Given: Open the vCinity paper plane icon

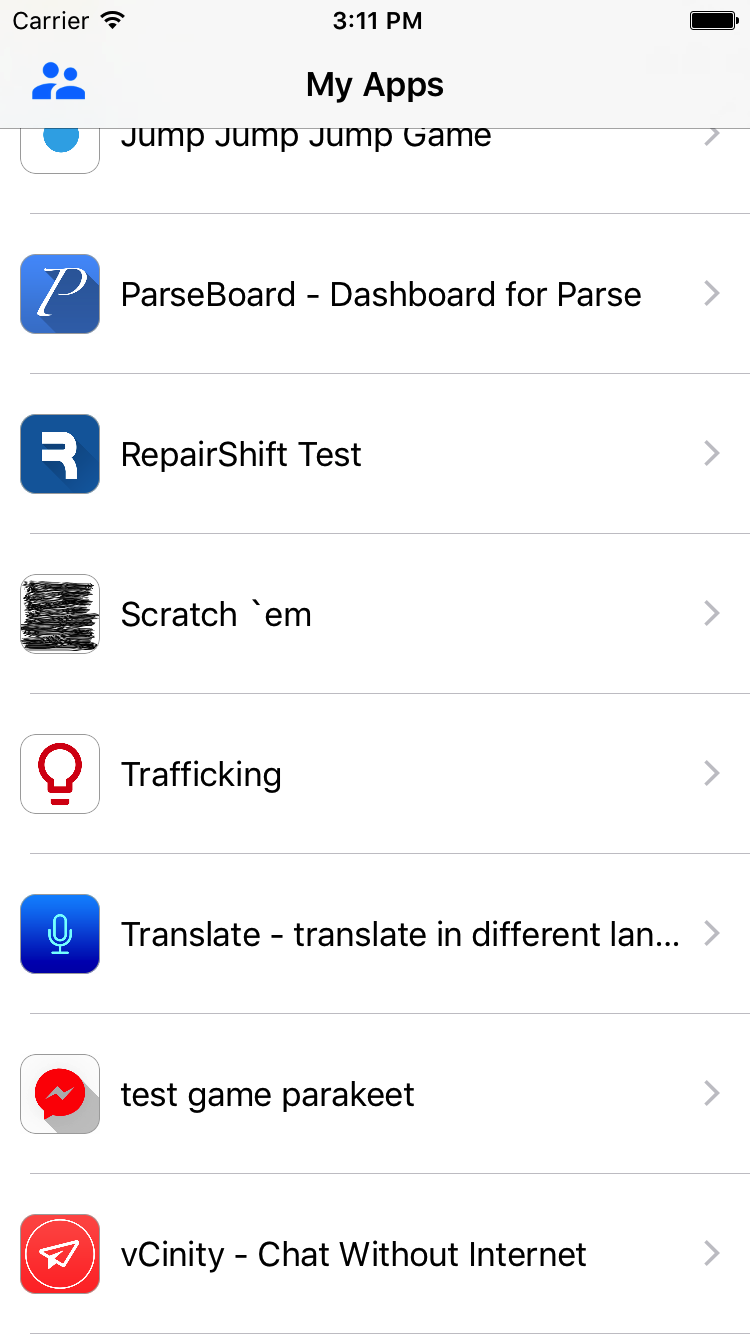Looking at the screenshot, I should [59, 1254].
